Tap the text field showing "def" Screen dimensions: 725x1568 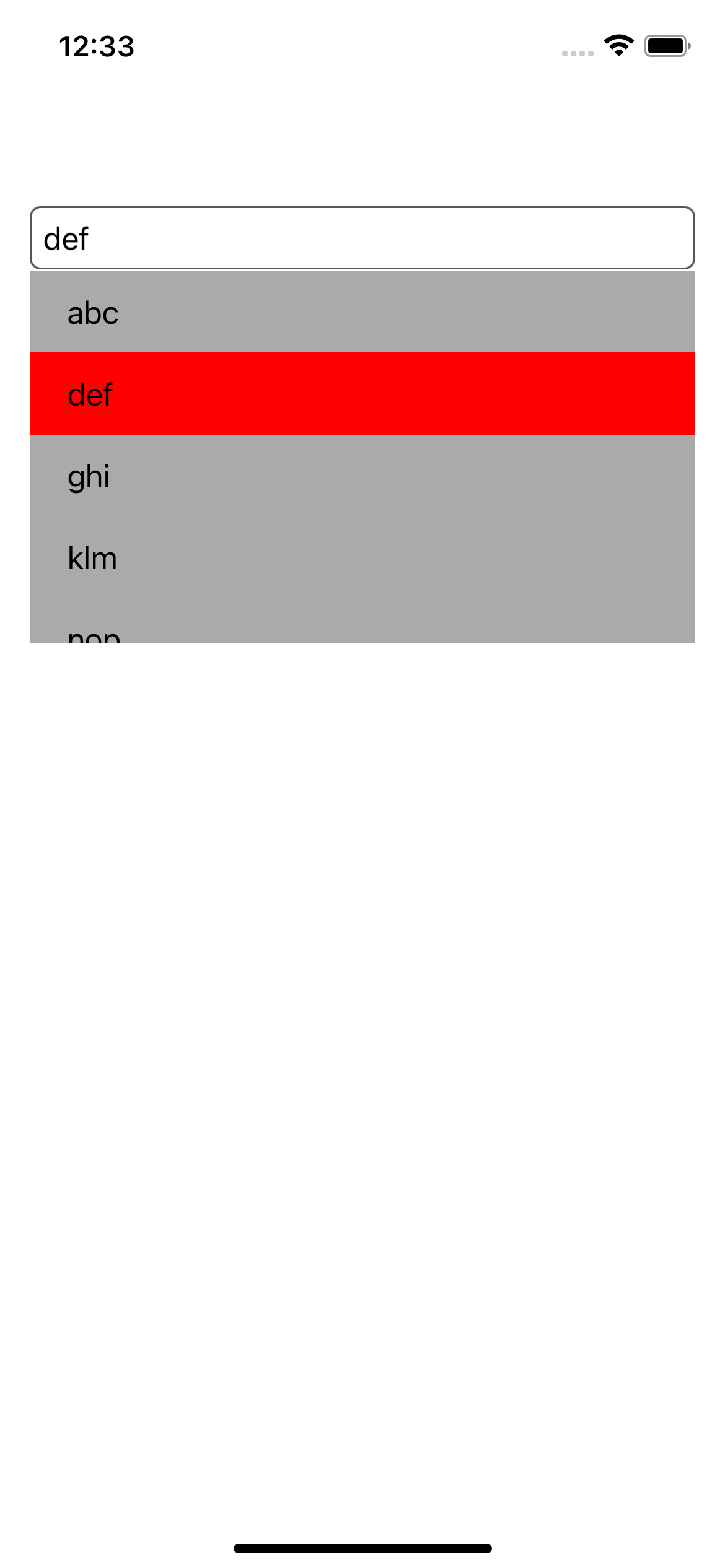tap(362, 238)
